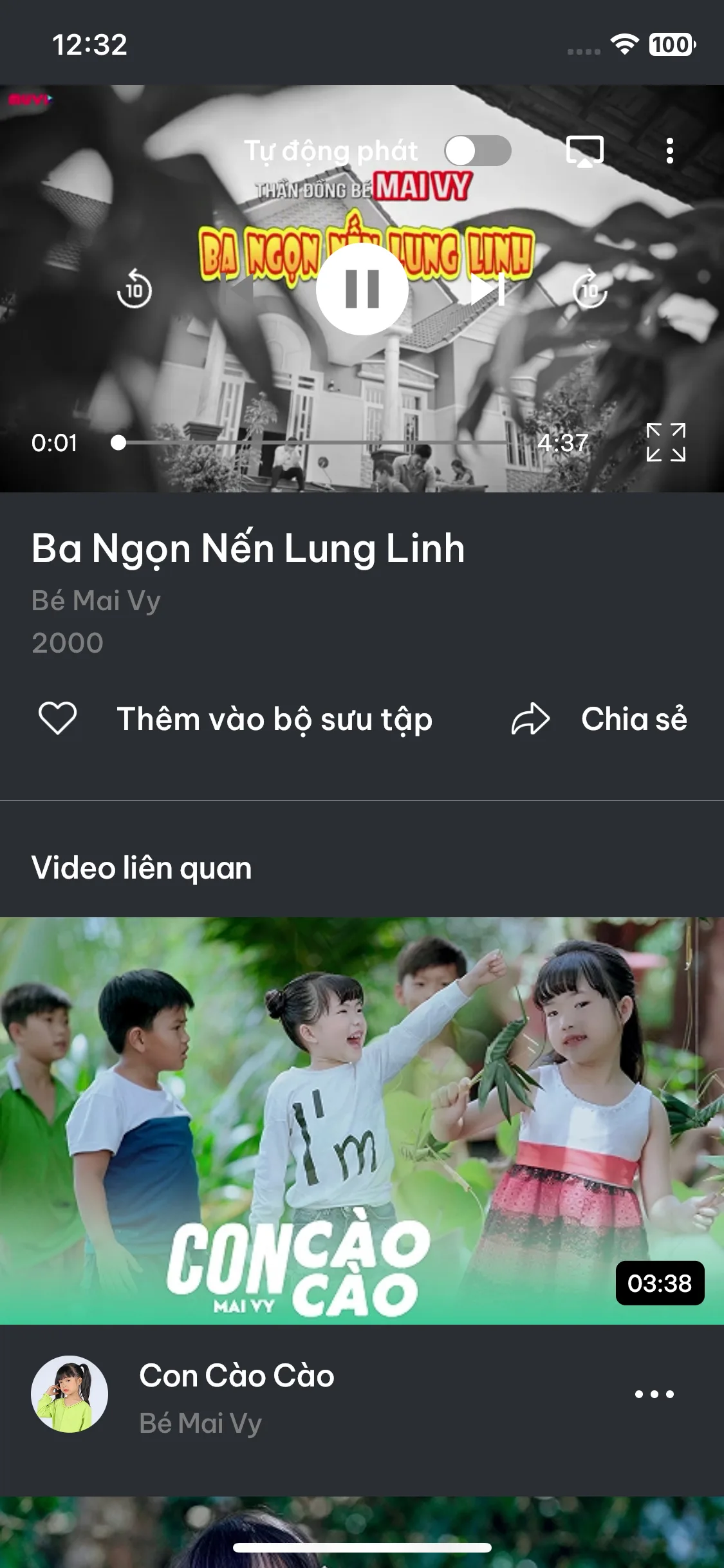Skip to the next video
724x1568 pixels.
(487, 289)
